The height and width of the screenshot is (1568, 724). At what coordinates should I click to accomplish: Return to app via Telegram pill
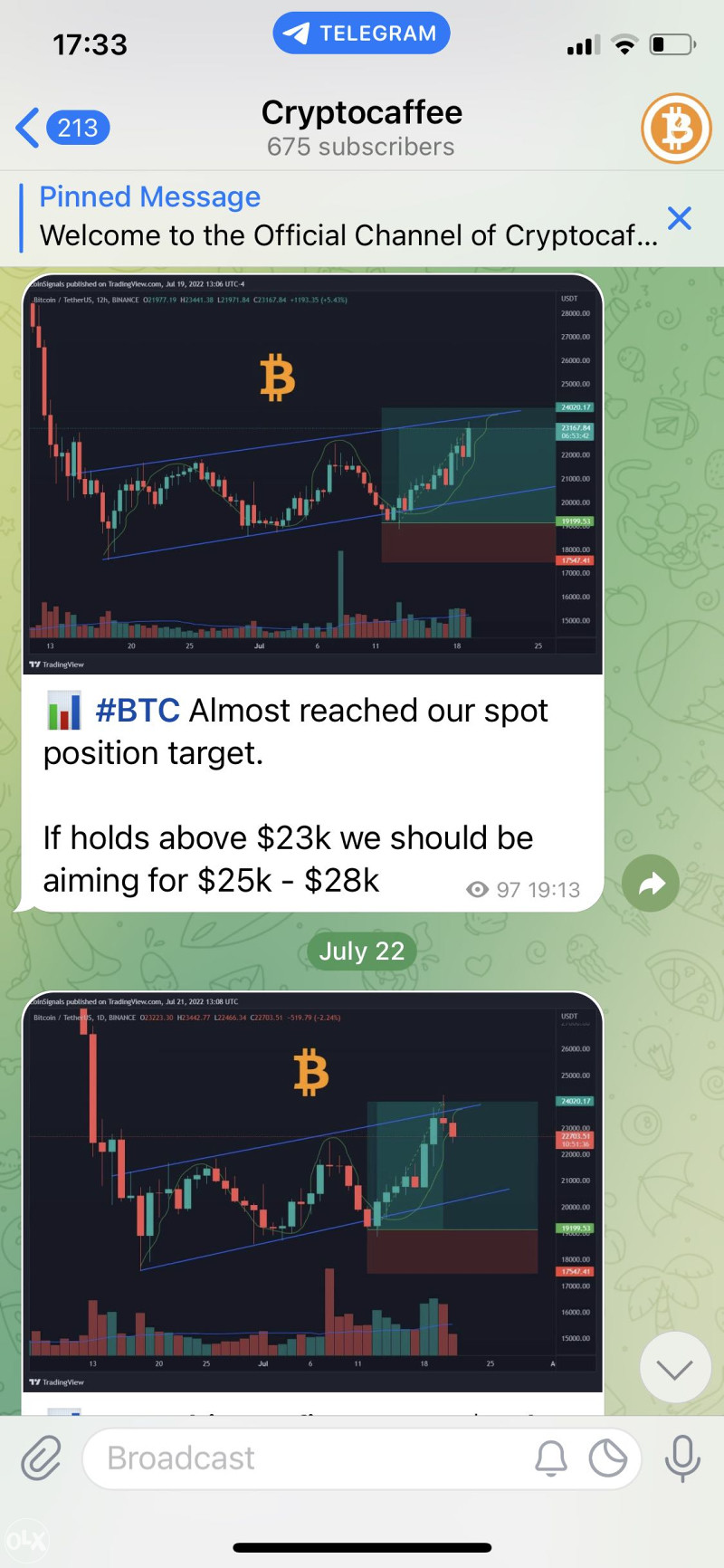click(x=361, y=33)
